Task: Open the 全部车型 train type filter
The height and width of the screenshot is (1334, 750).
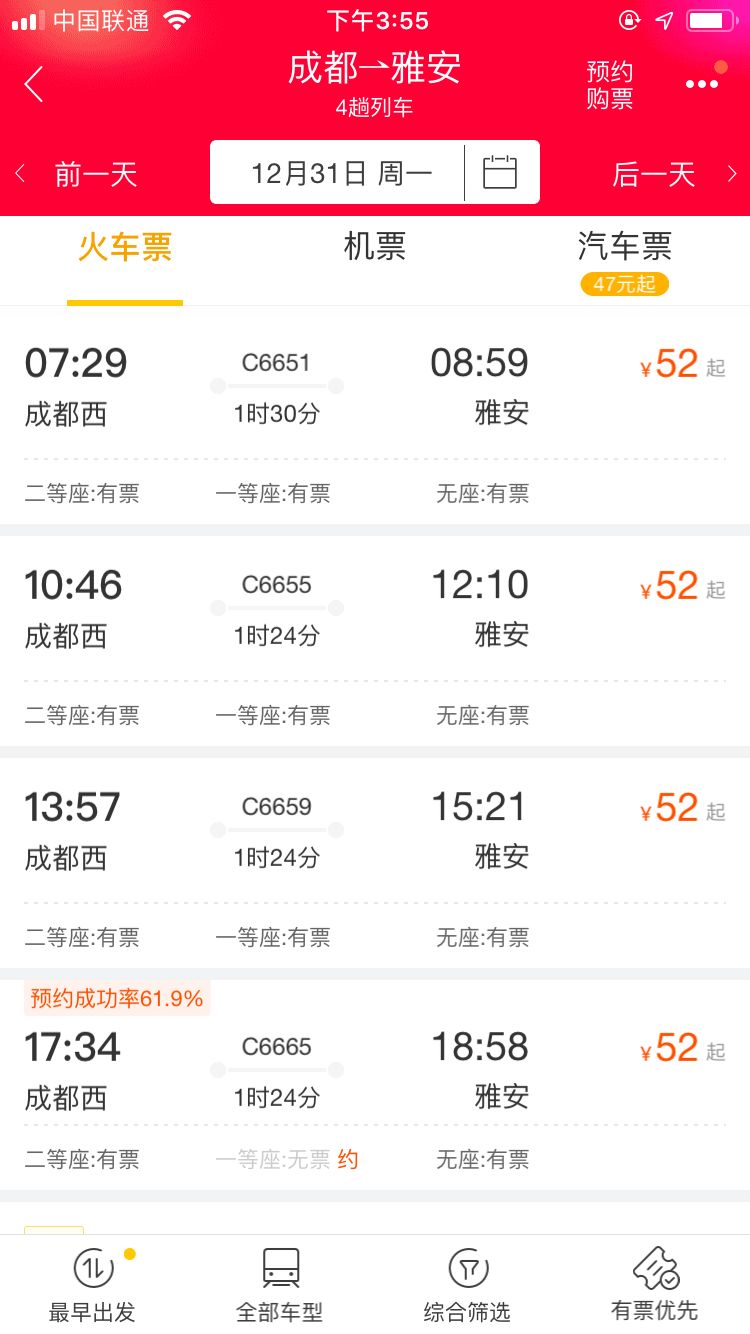Action: [x=280, y=1285]
